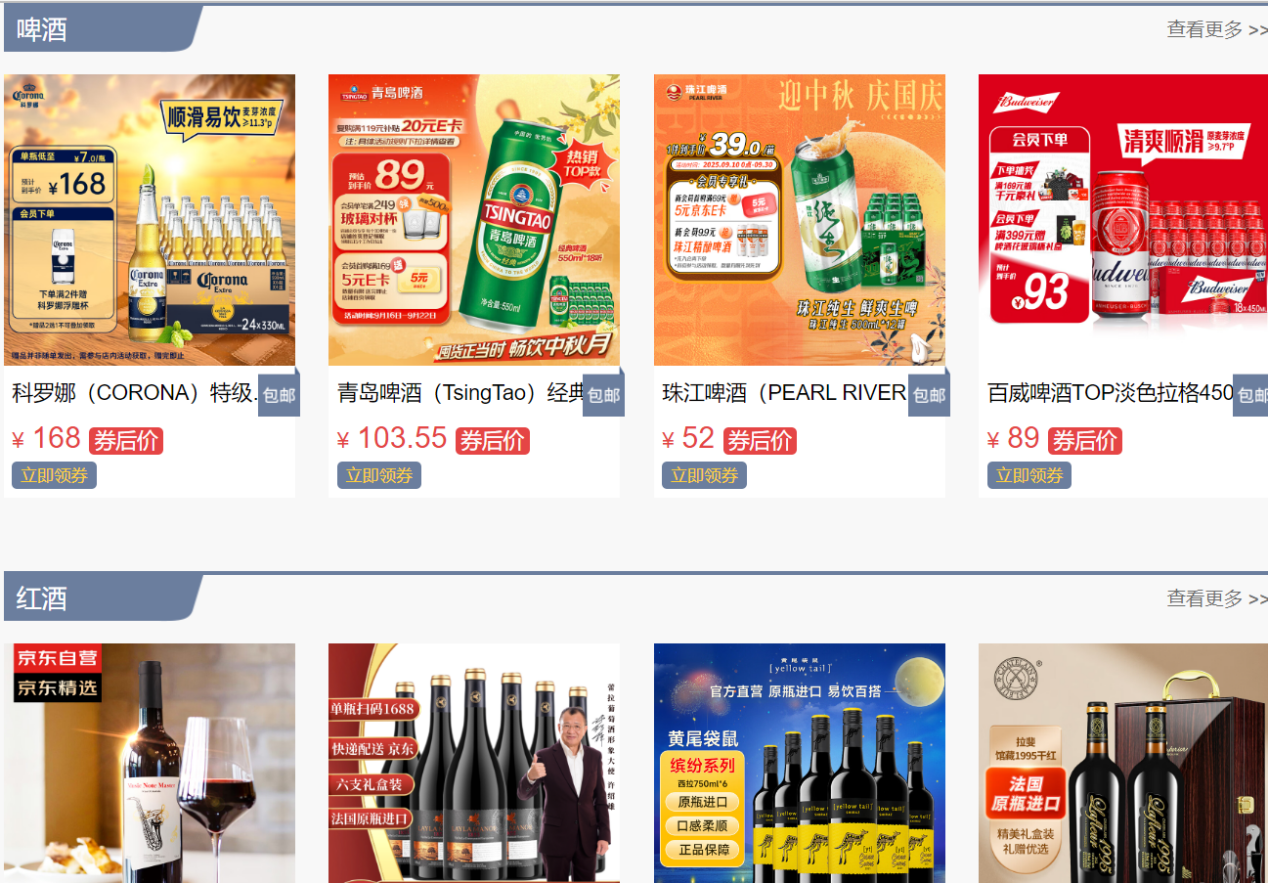Open the 京东自营 red wine with glass tile
The image size is (1268, 883).
tap(149, 763)
